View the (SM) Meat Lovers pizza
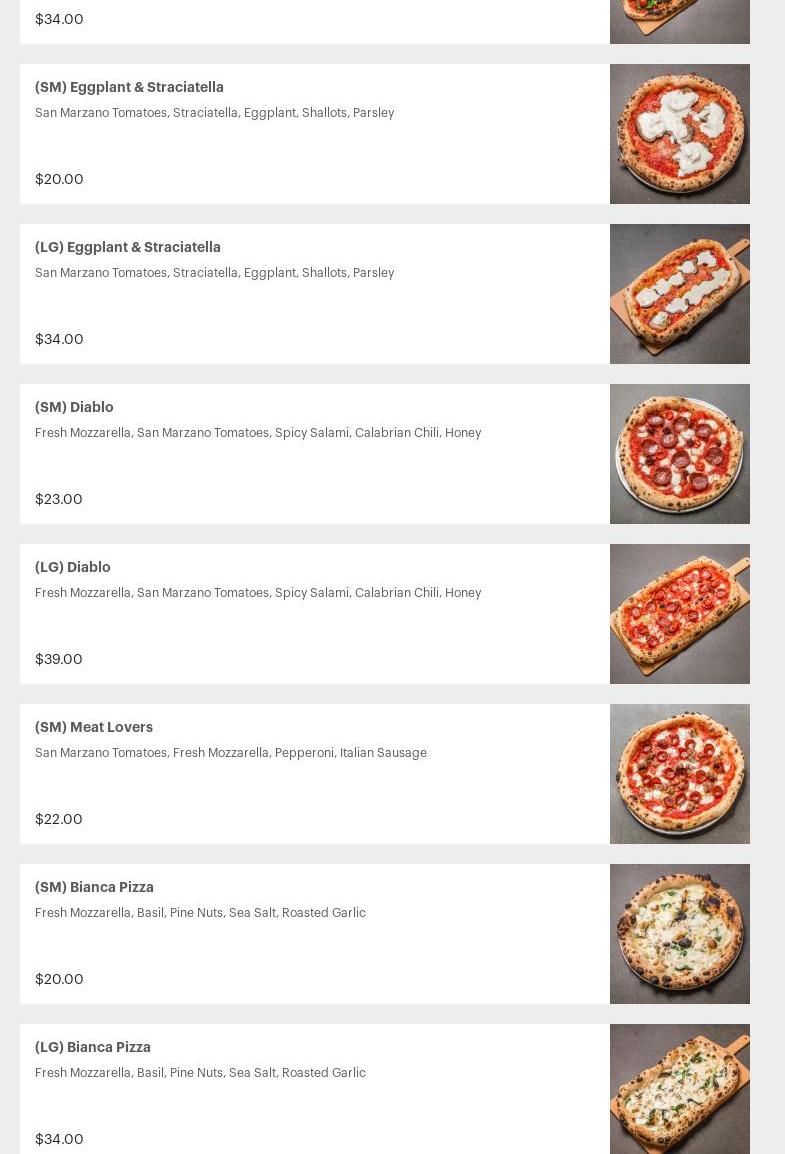Screen dimensions: 785x1154 tap(94, 728)
